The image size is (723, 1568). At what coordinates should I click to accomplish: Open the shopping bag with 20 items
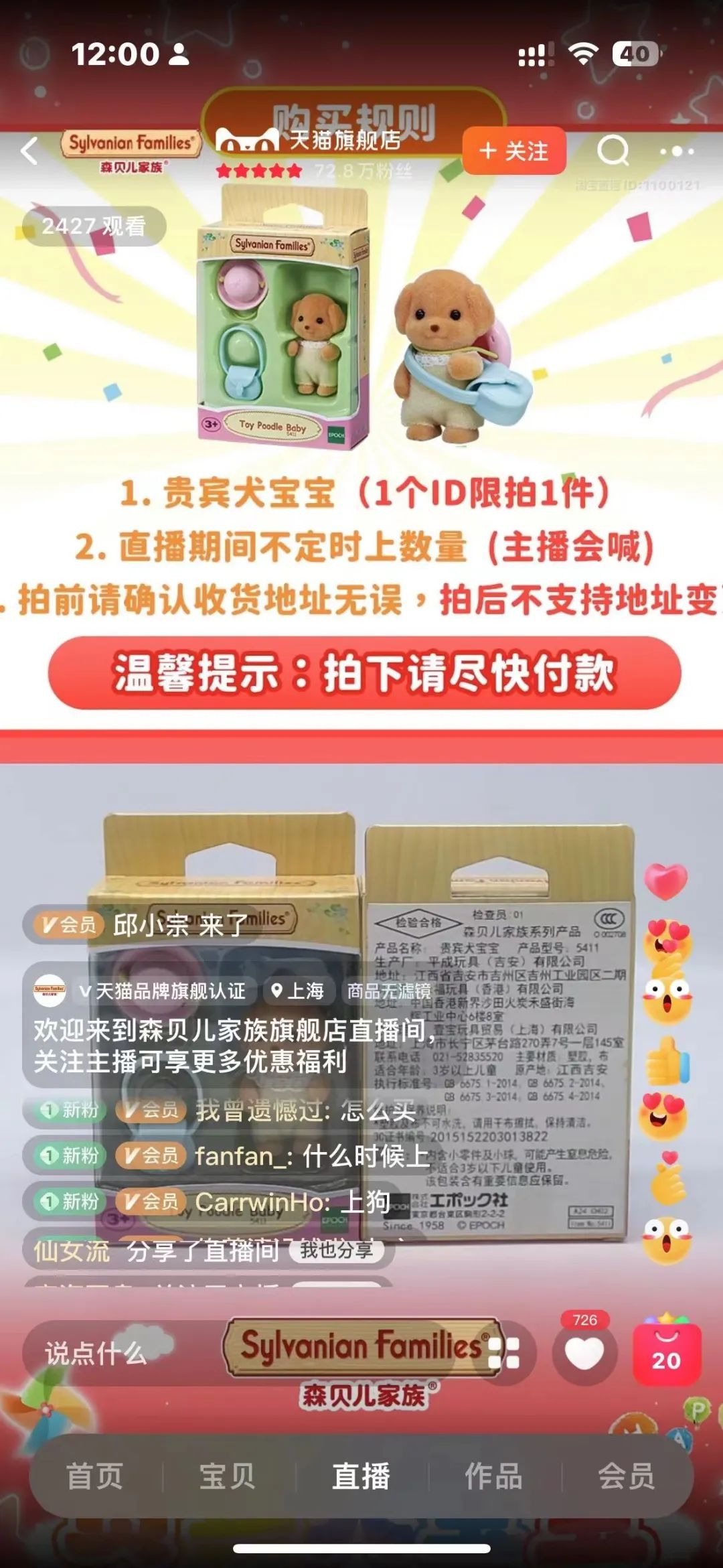click(x=666, y=1353)
